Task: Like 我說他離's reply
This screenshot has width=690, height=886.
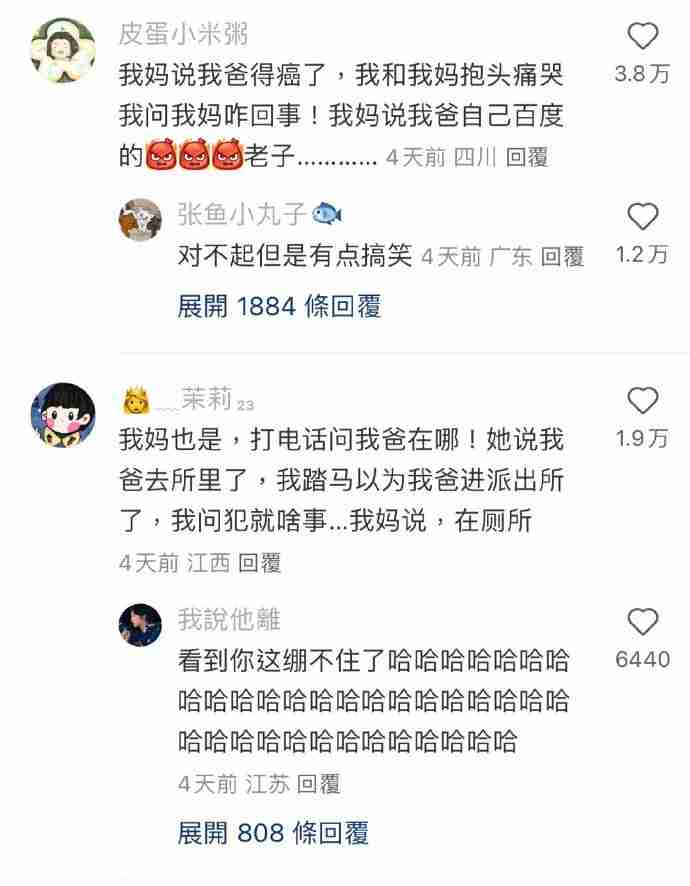Action: (643, 622)
